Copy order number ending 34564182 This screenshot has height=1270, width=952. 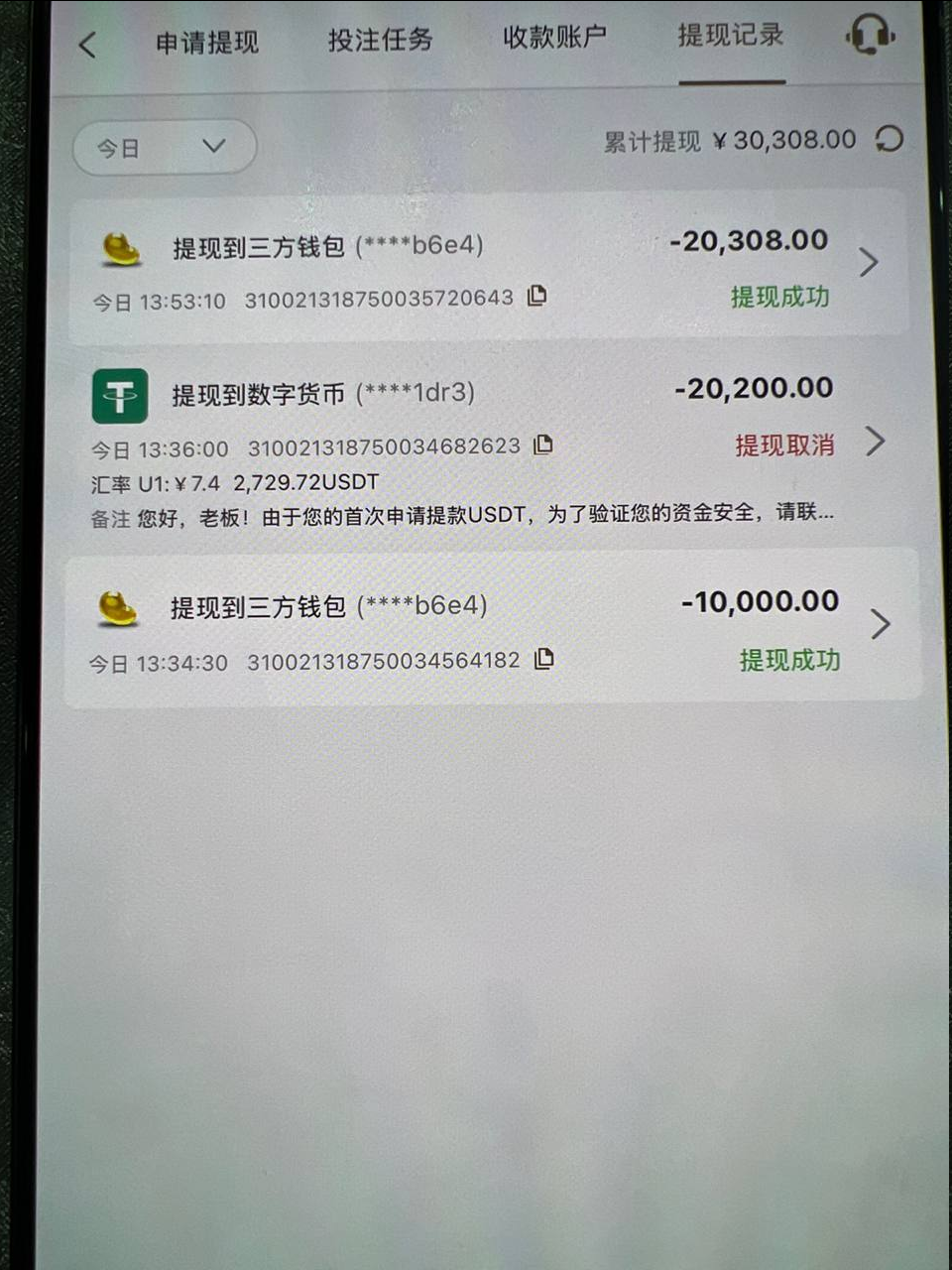543,659
